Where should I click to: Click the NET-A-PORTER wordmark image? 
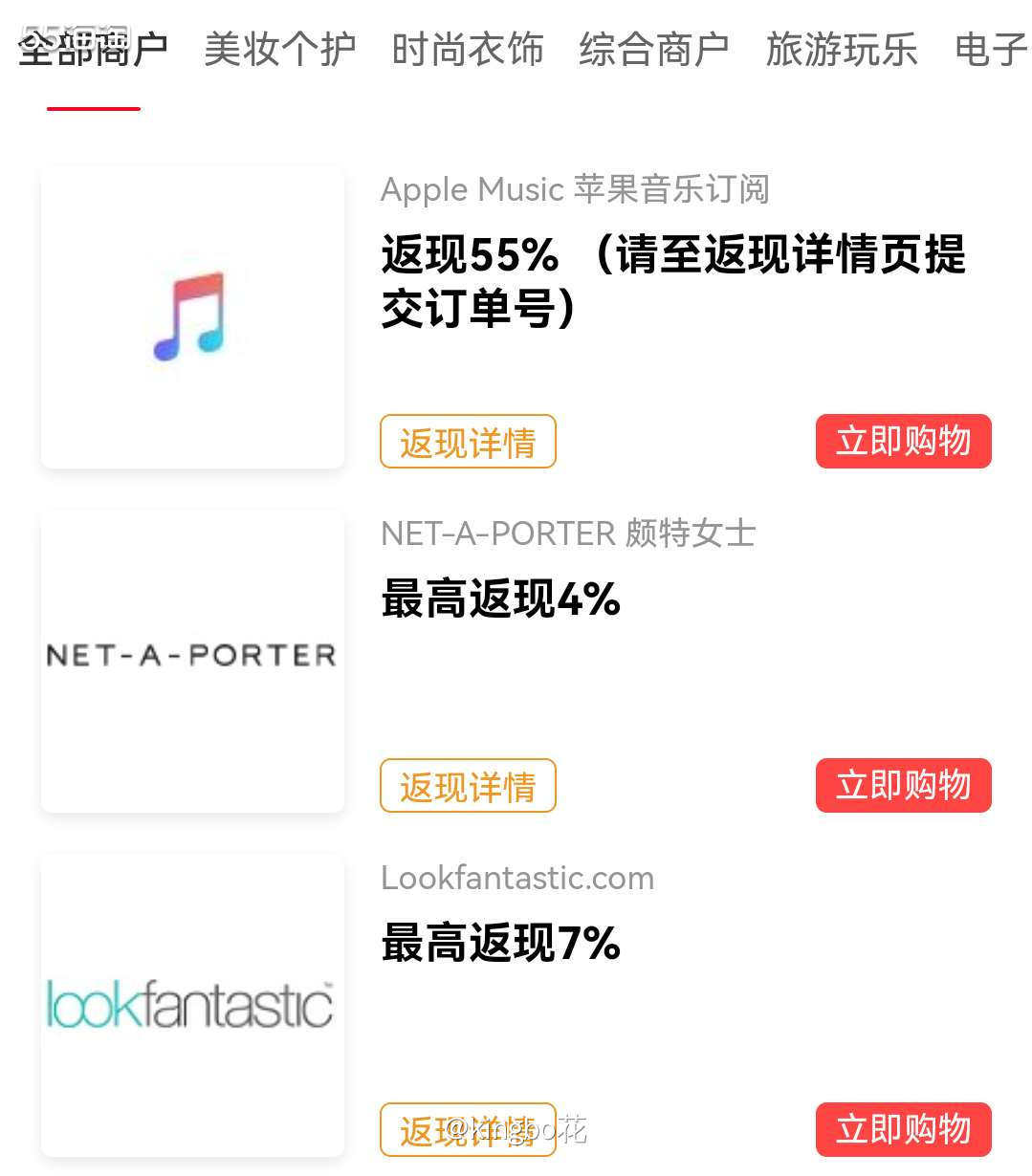(x=191, y=655)
